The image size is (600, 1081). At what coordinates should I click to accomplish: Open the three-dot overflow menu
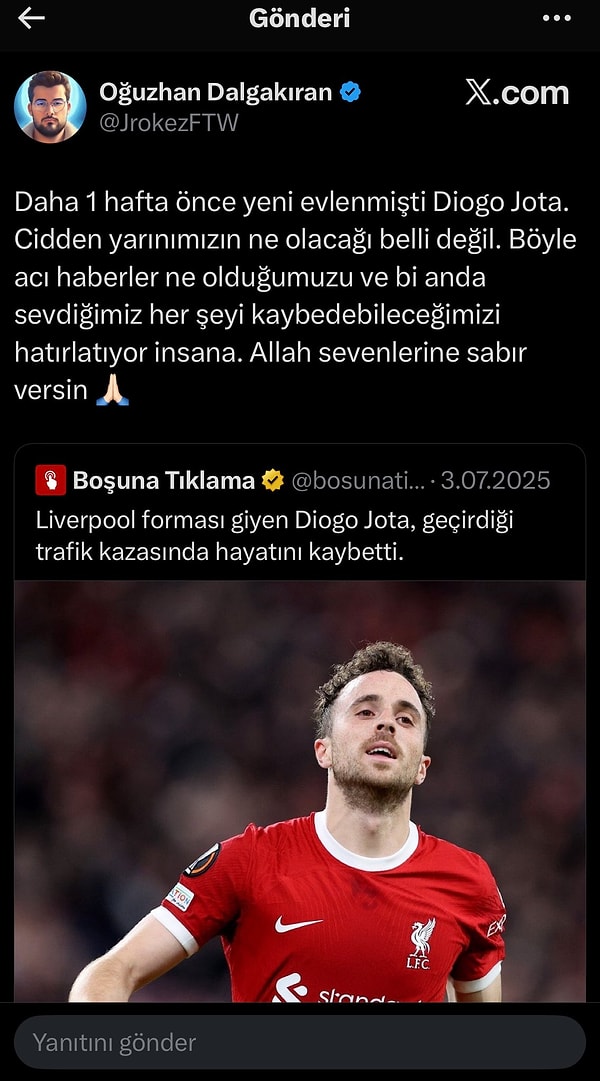557,18
